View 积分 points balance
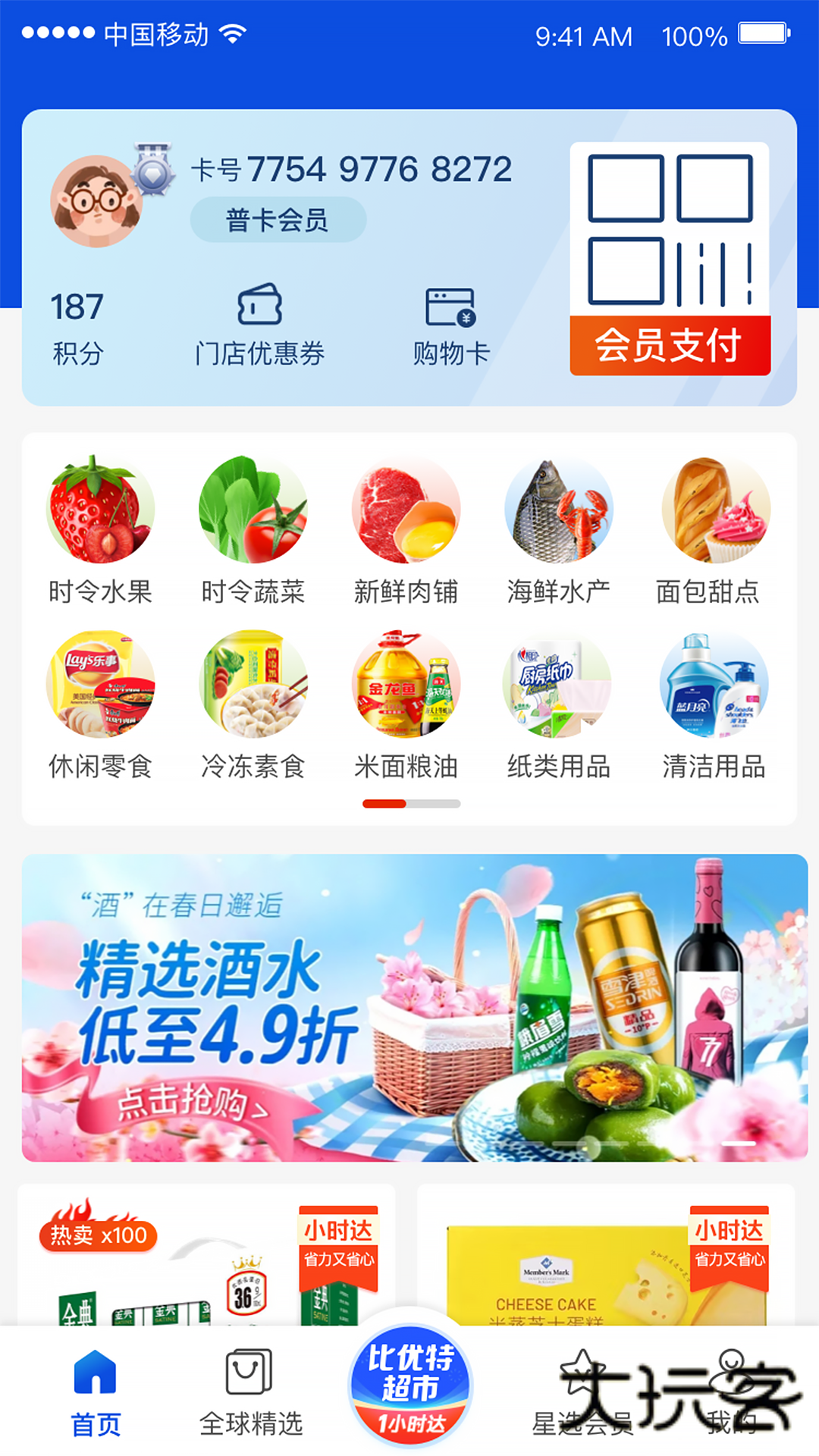This screenshot has width=819, height=1456. [x=77, y=326]
